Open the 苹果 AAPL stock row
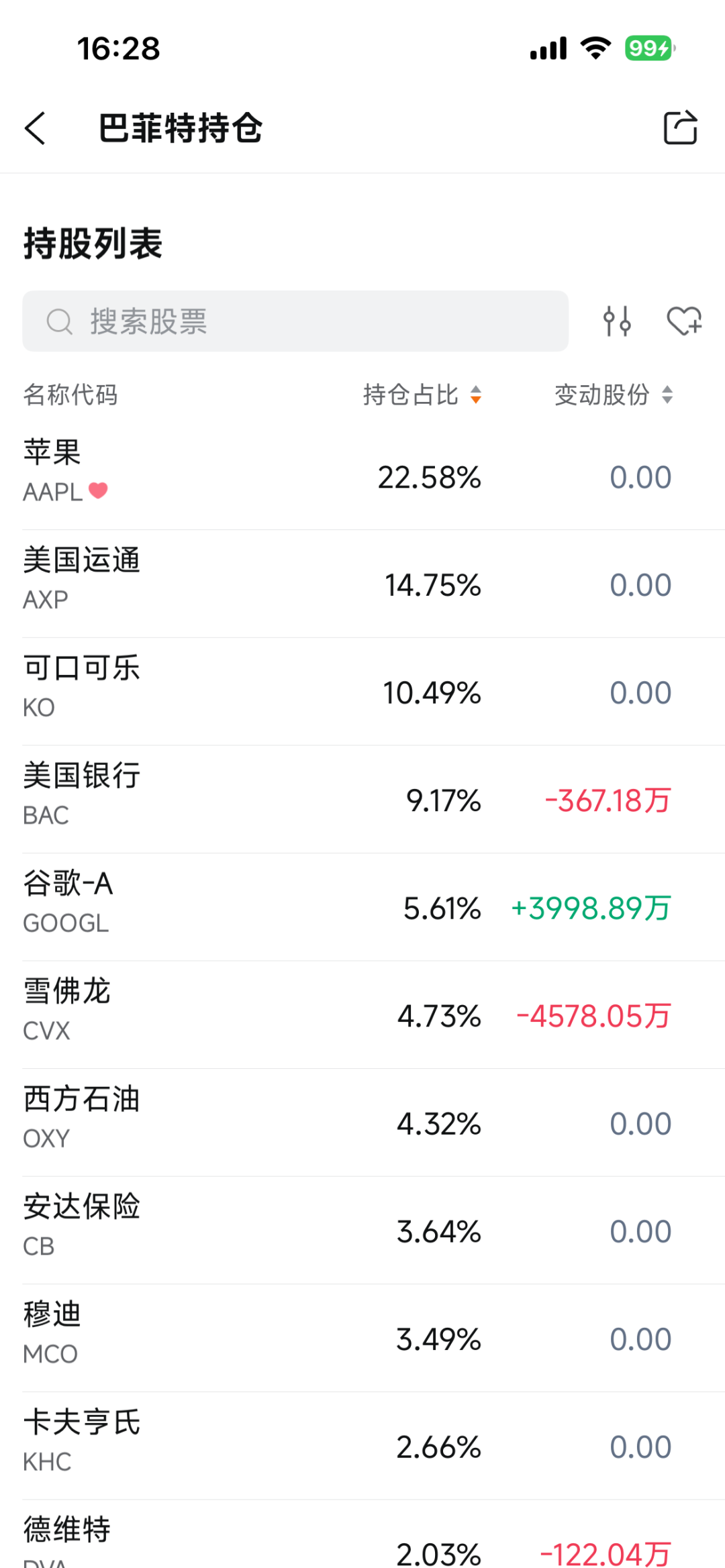Screen dimensions: 725x1568 (362, 476)
